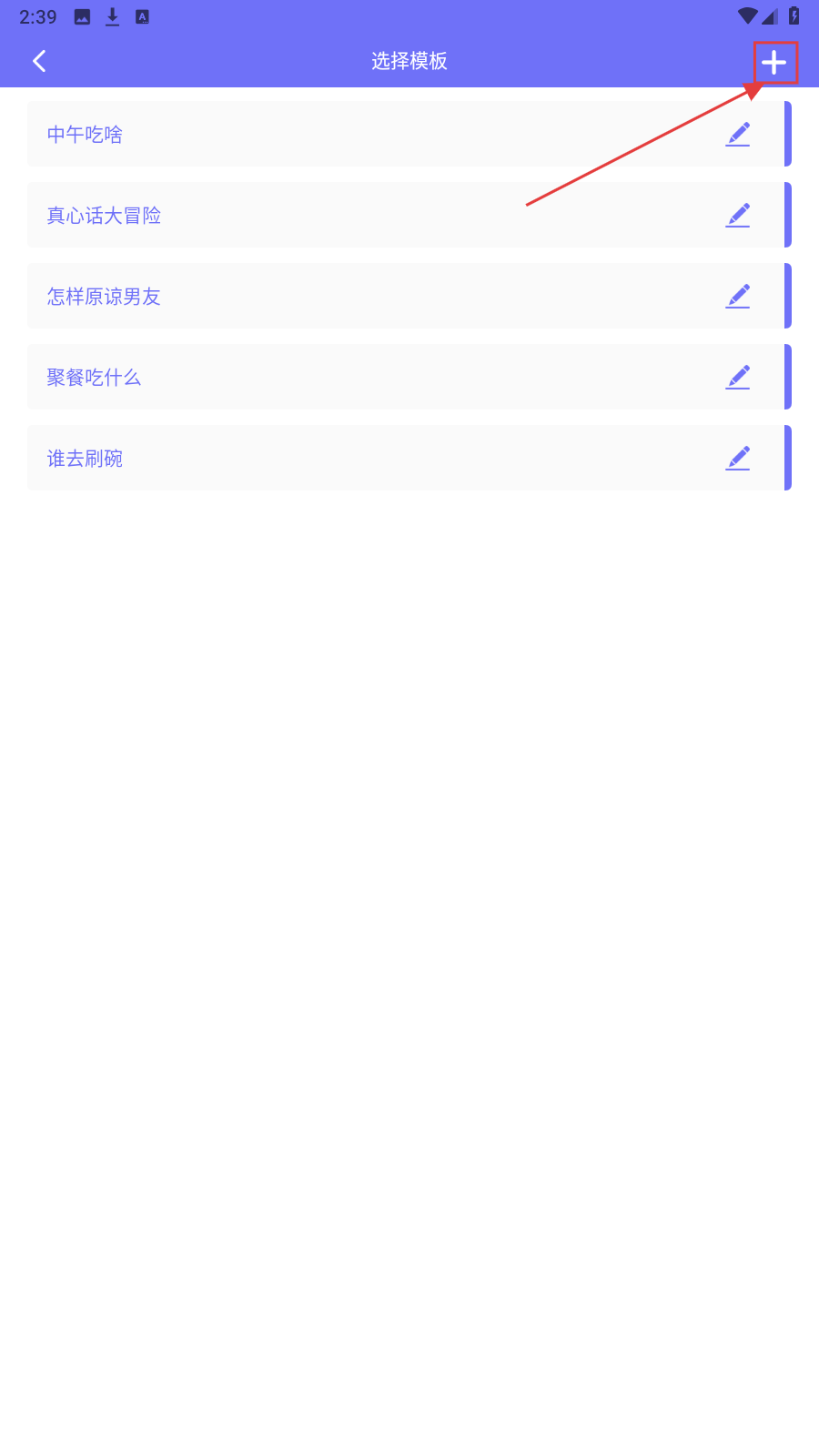Select the 中午吃啥 template
This screenshot has height=1456, width=819.
point(86,135)
